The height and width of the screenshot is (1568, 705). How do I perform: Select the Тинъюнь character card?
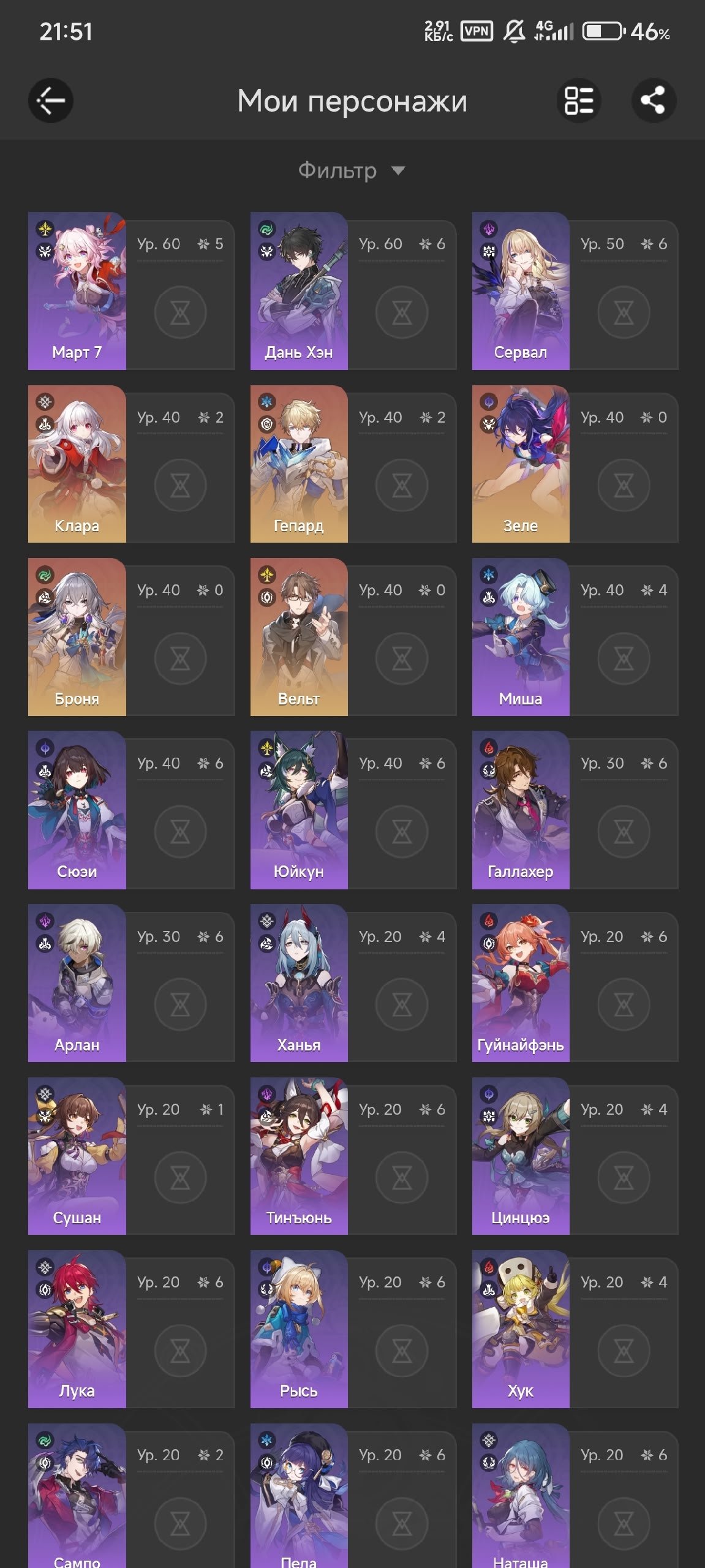[353, 1156]
